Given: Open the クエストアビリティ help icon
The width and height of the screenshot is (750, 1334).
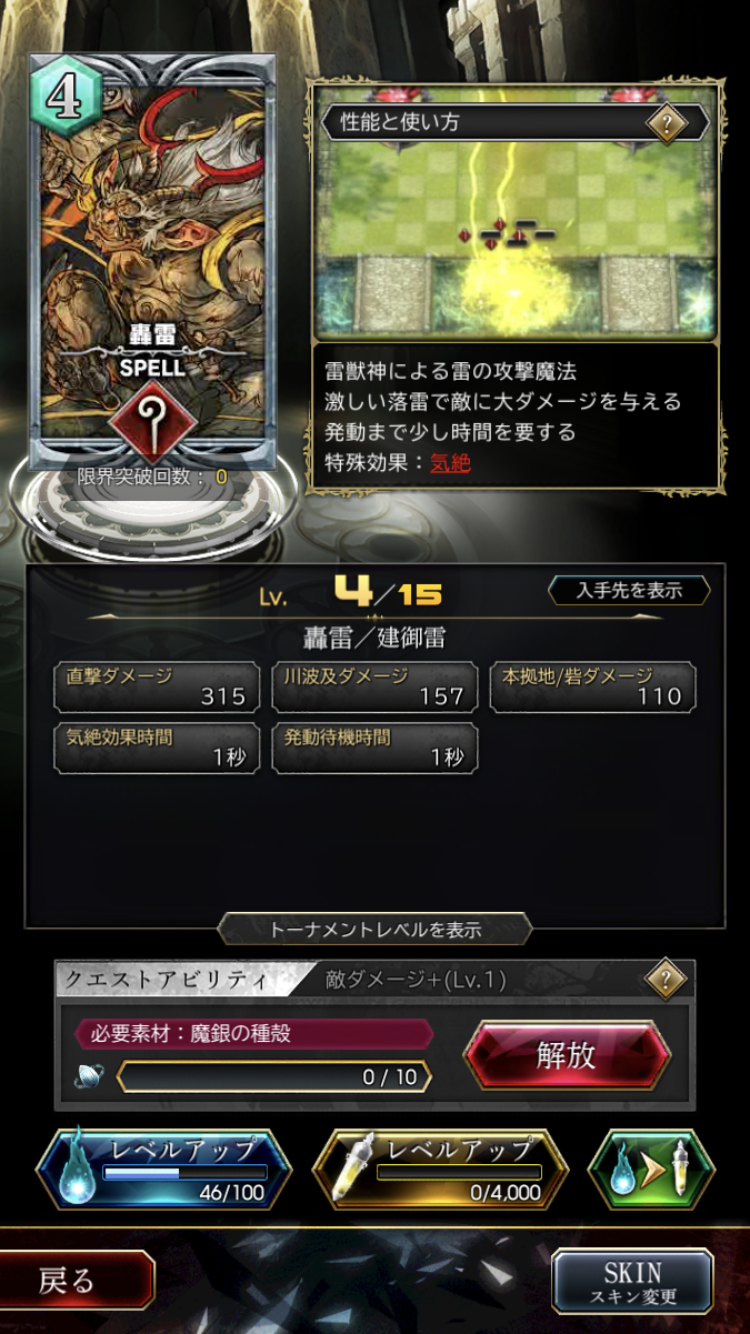Looking at the screenshot, I should pos(665,979).
